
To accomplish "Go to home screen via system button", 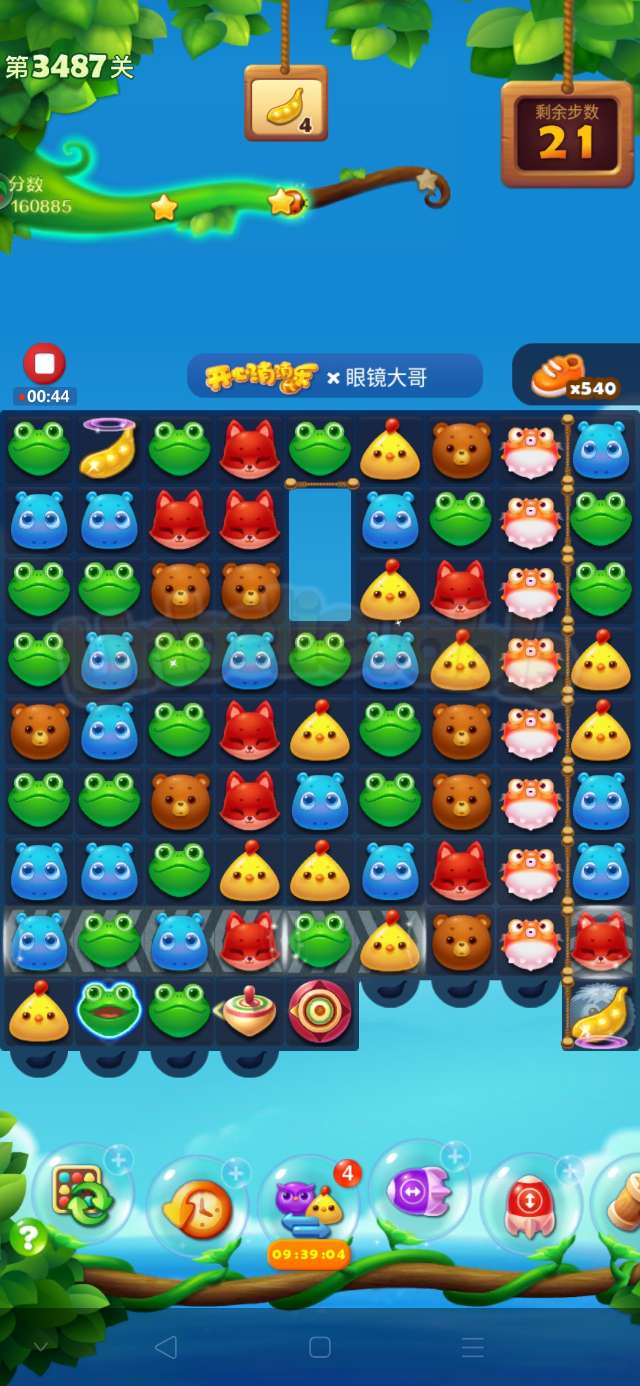I will click(x=320, y=1347).
